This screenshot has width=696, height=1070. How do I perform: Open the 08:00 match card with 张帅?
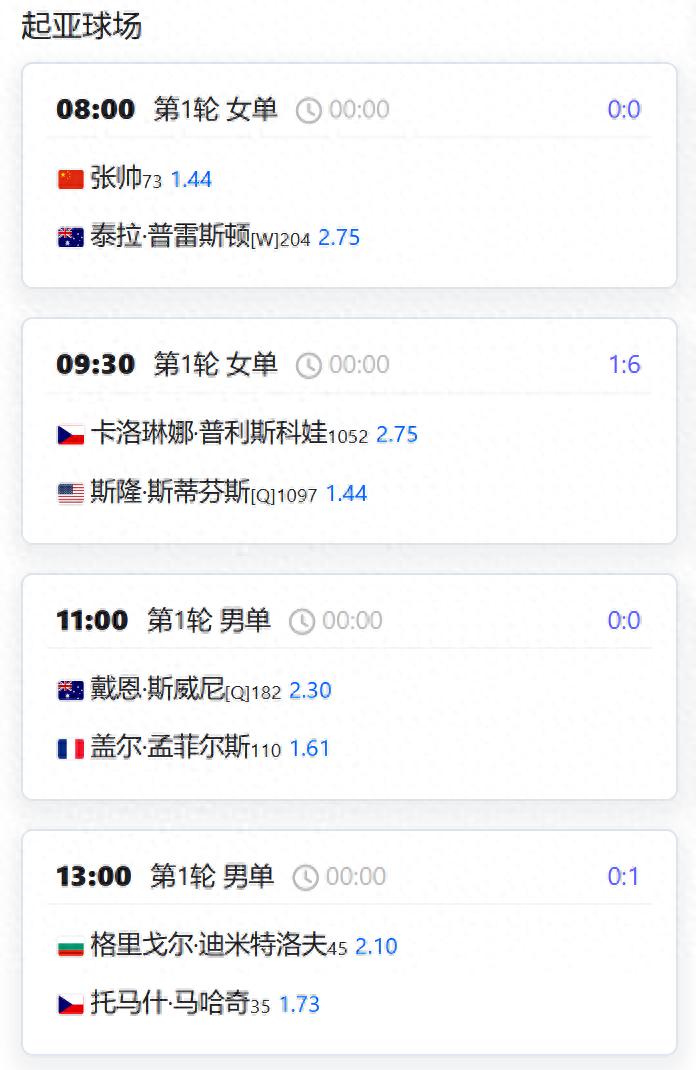[349, 175]
